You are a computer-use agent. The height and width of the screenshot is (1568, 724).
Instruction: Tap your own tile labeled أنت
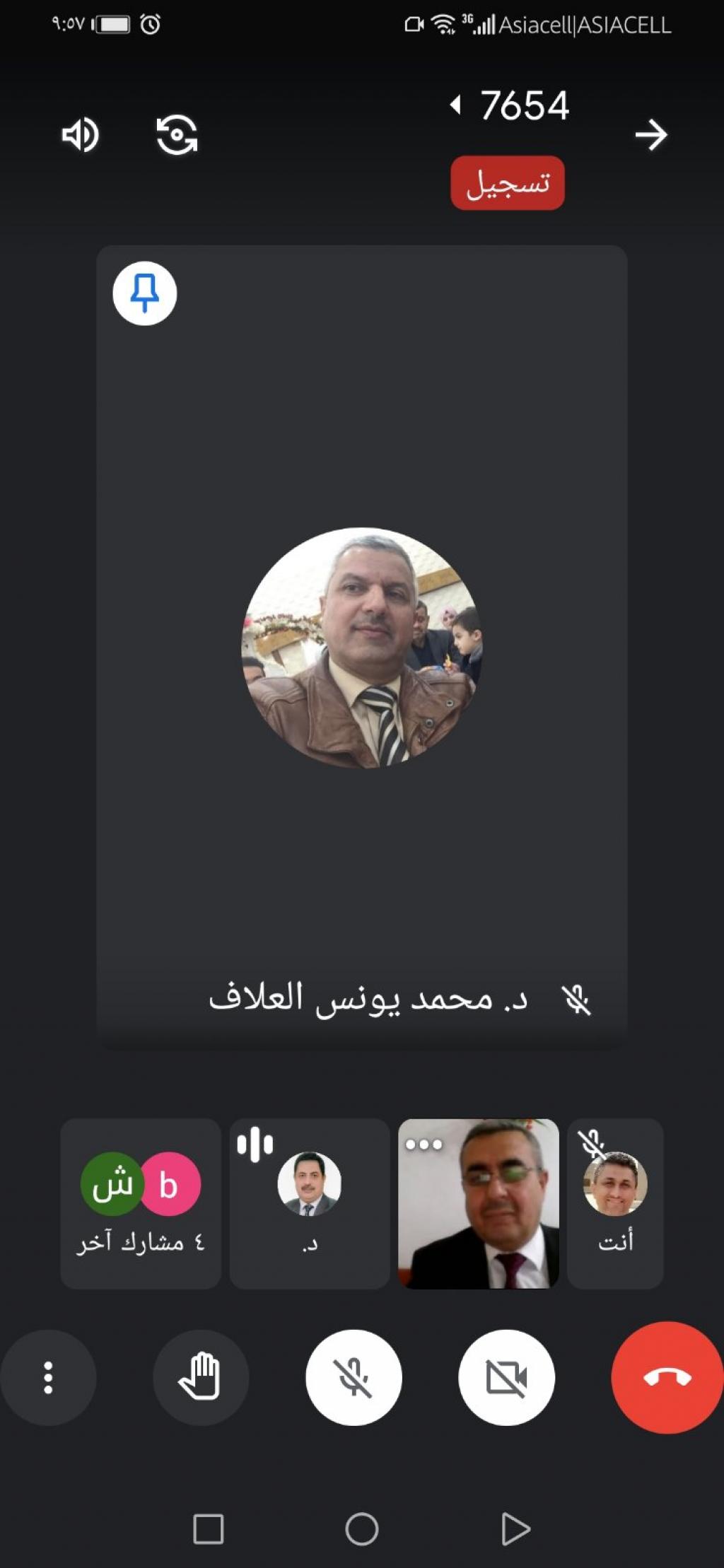[x=615, y=1203]
